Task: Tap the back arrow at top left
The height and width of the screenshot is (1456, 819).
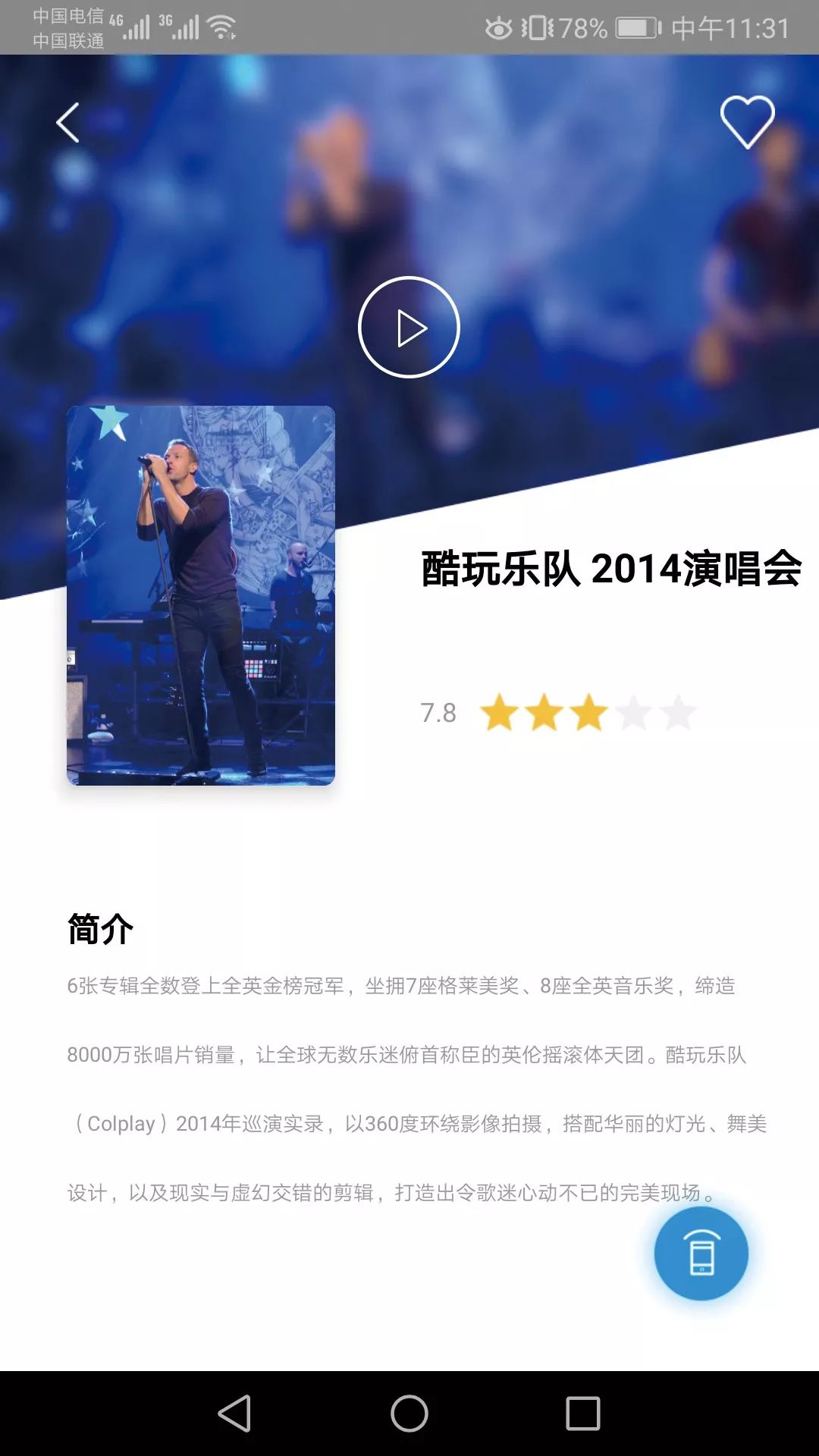Action: [67, 123]
